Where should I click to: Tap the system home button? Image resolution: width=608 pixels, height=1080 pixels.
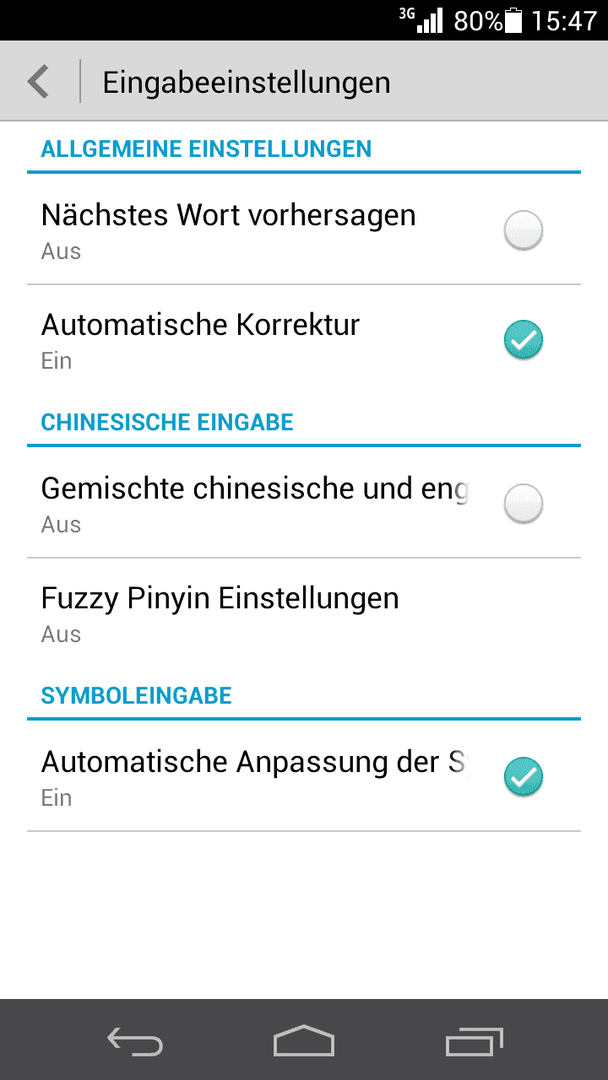point(304,1040)
